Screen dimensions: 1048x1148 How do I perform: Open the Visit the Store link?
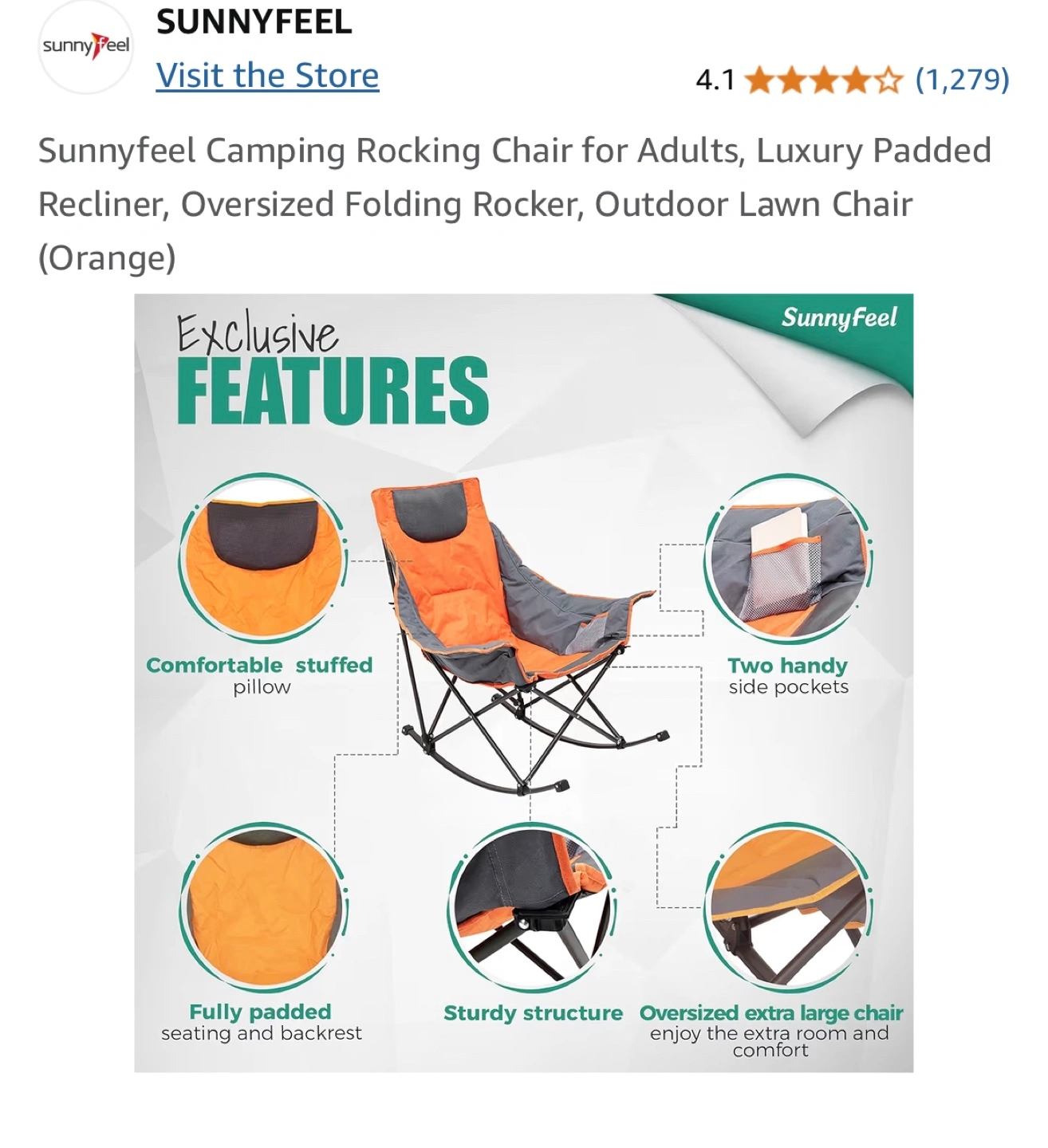pos(267,77)
